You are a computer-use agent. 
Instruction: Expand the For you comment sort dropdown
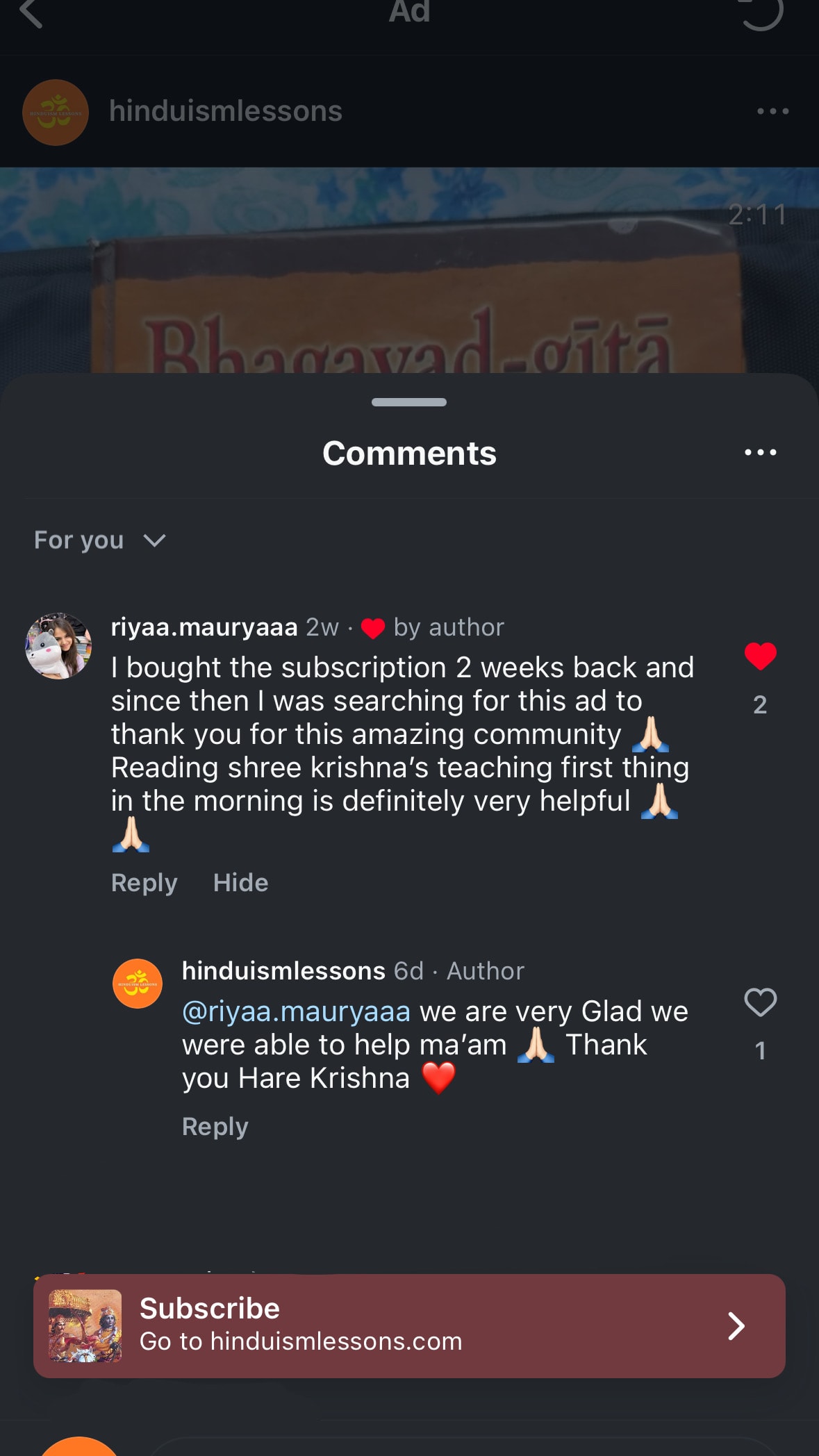[x=99, y=540]
